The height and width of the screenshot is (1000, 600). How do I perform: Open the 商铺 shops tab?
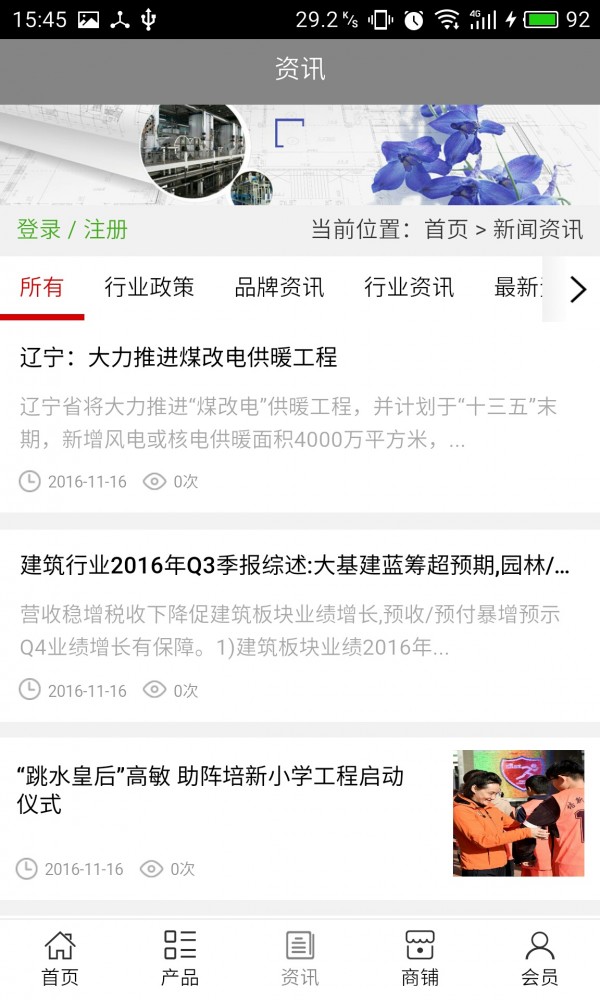point(420,958)
